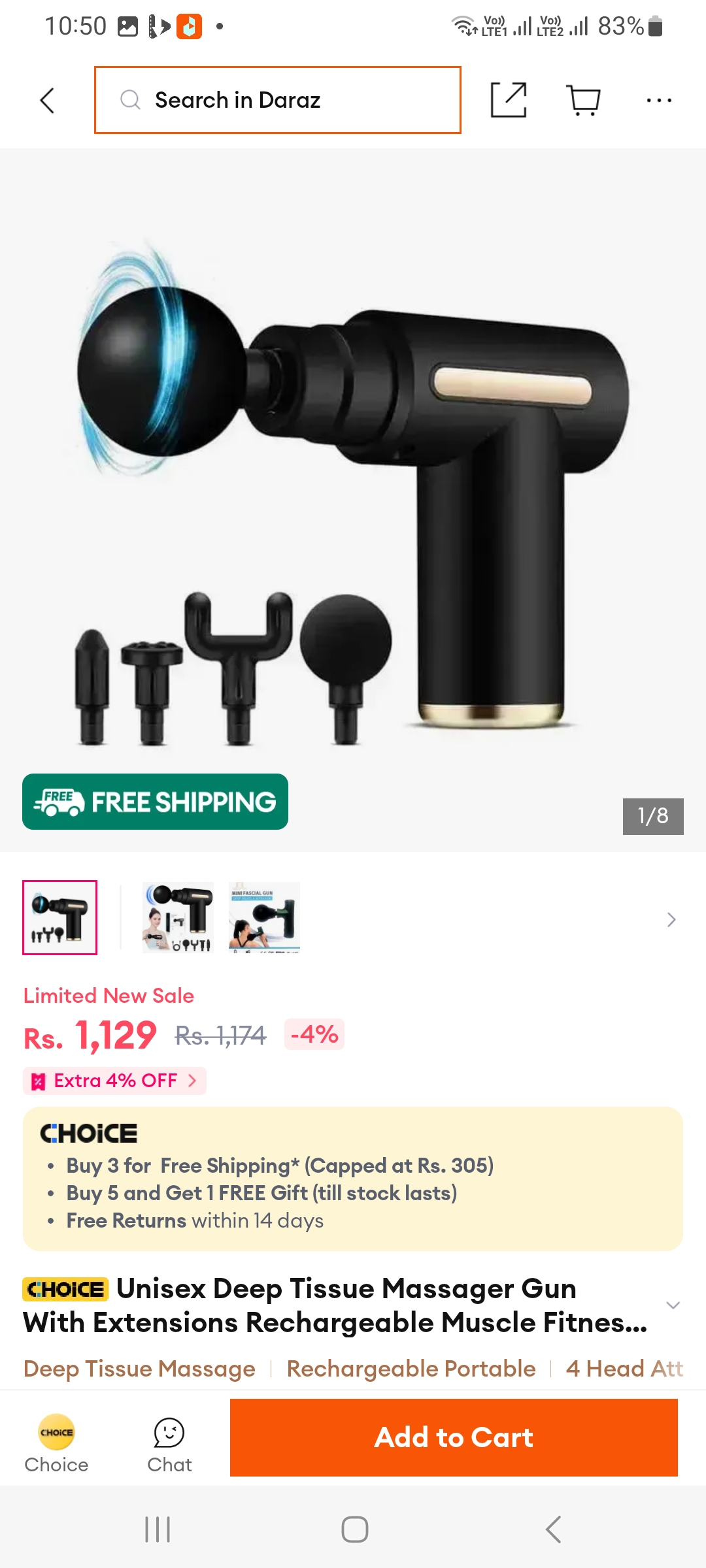Image resolution: width=706 pixels, height=1568 pixels.
Task: Open the shopping cart
Action: [x=583, y=100]
